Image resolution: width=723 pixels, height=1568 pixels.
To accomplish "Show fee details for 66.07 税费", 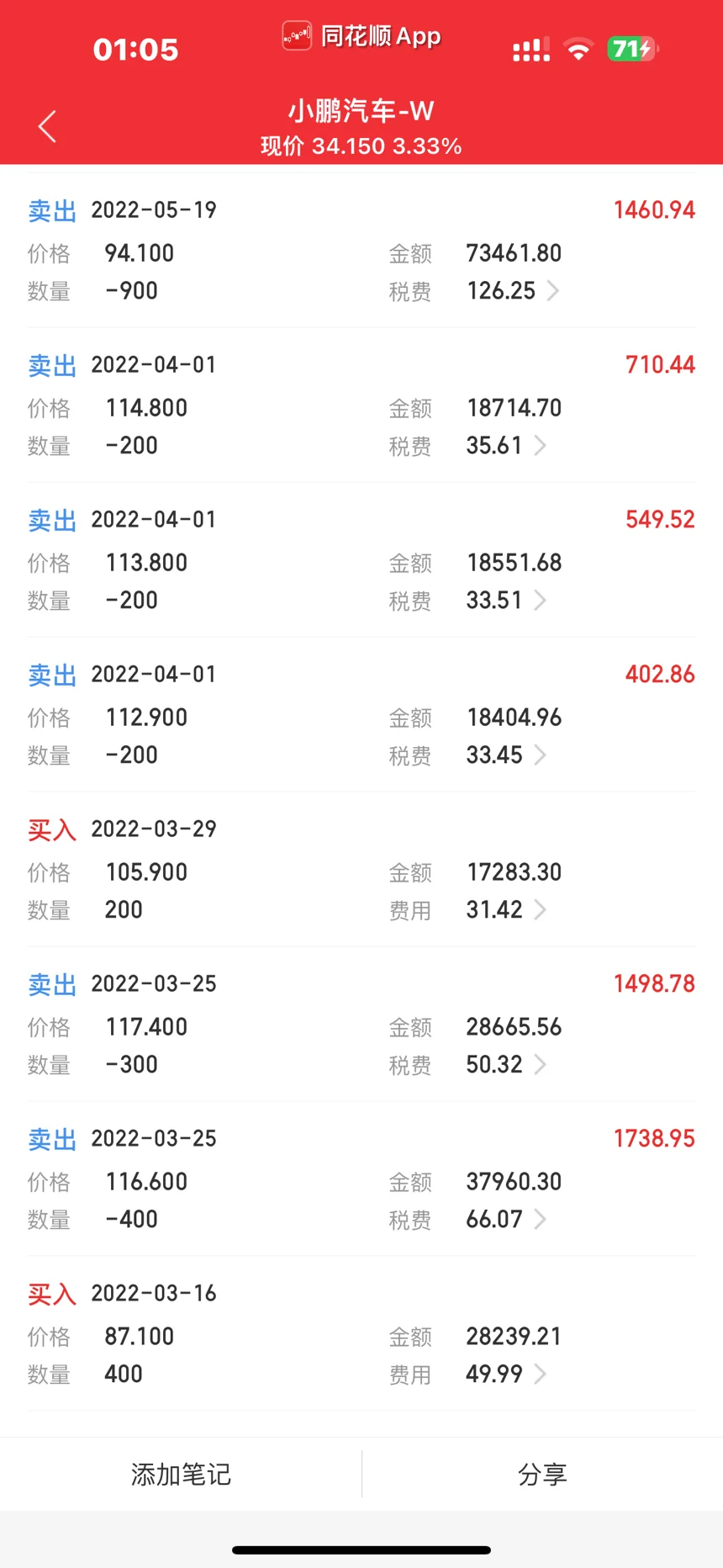I will point(540,1220).
